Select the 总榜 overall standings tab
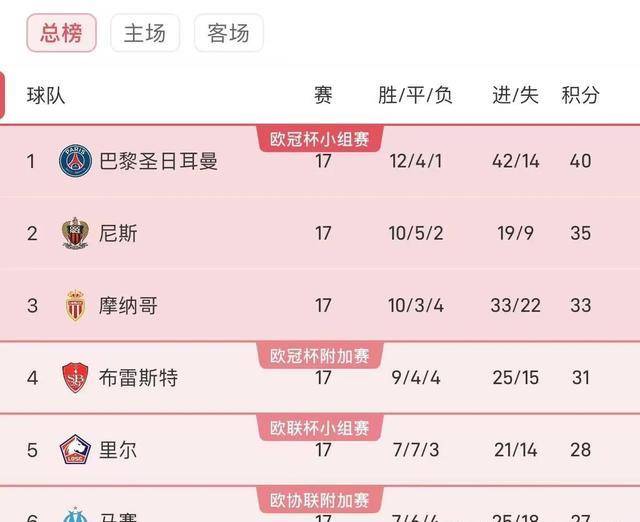Image resolution: width=640 pixels, height=522 pixels. click(x=61, y=33)
